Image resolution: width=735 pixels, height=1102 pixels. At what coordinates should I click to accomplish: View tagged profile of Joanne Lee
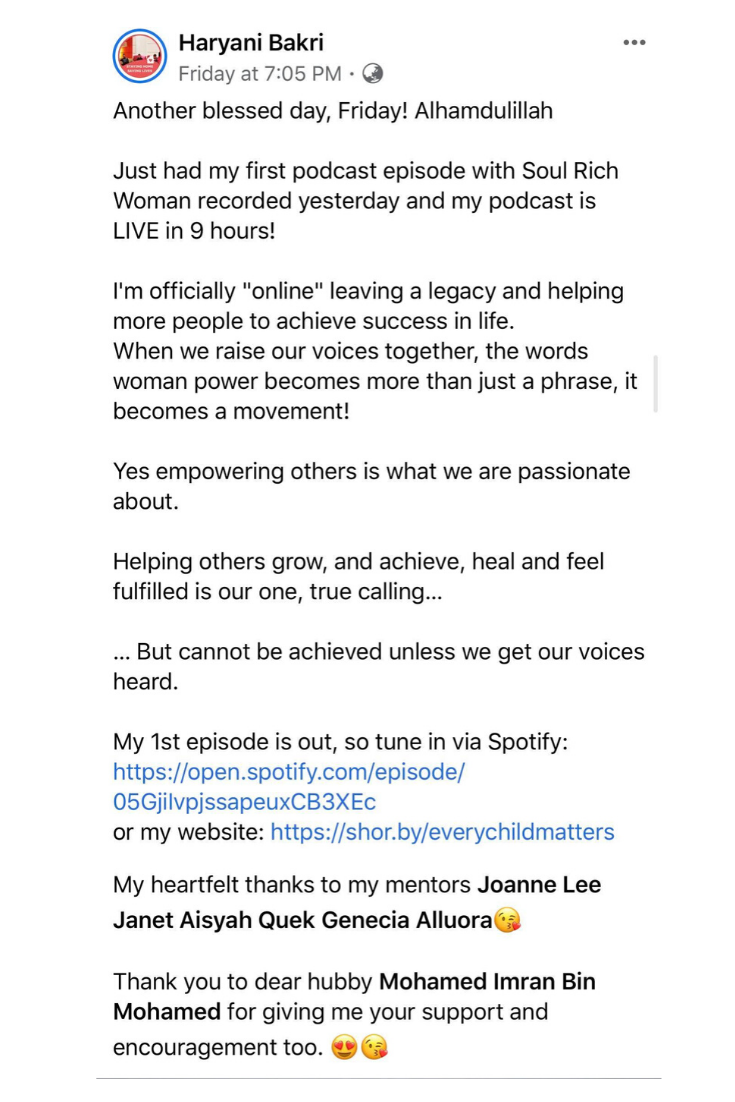click(539, 885)
